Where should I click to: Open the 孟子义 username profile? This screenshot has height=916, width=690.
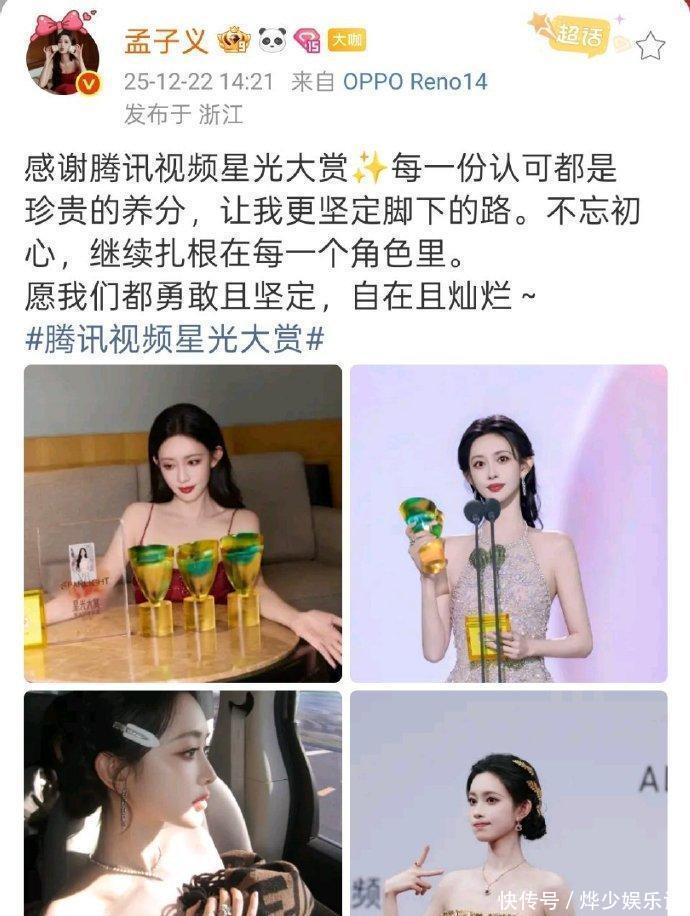165,42
